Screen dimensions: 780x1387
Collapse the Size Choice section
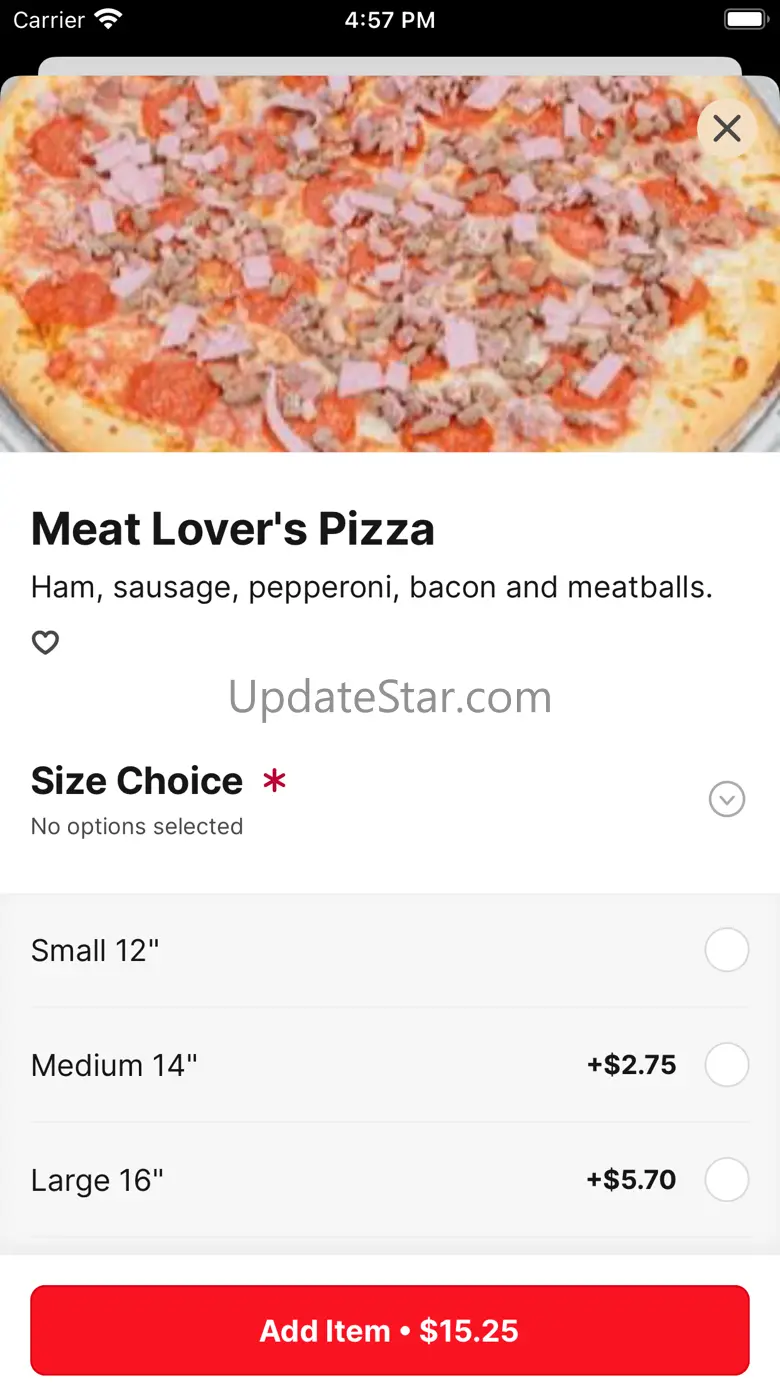tap(727, 799)
